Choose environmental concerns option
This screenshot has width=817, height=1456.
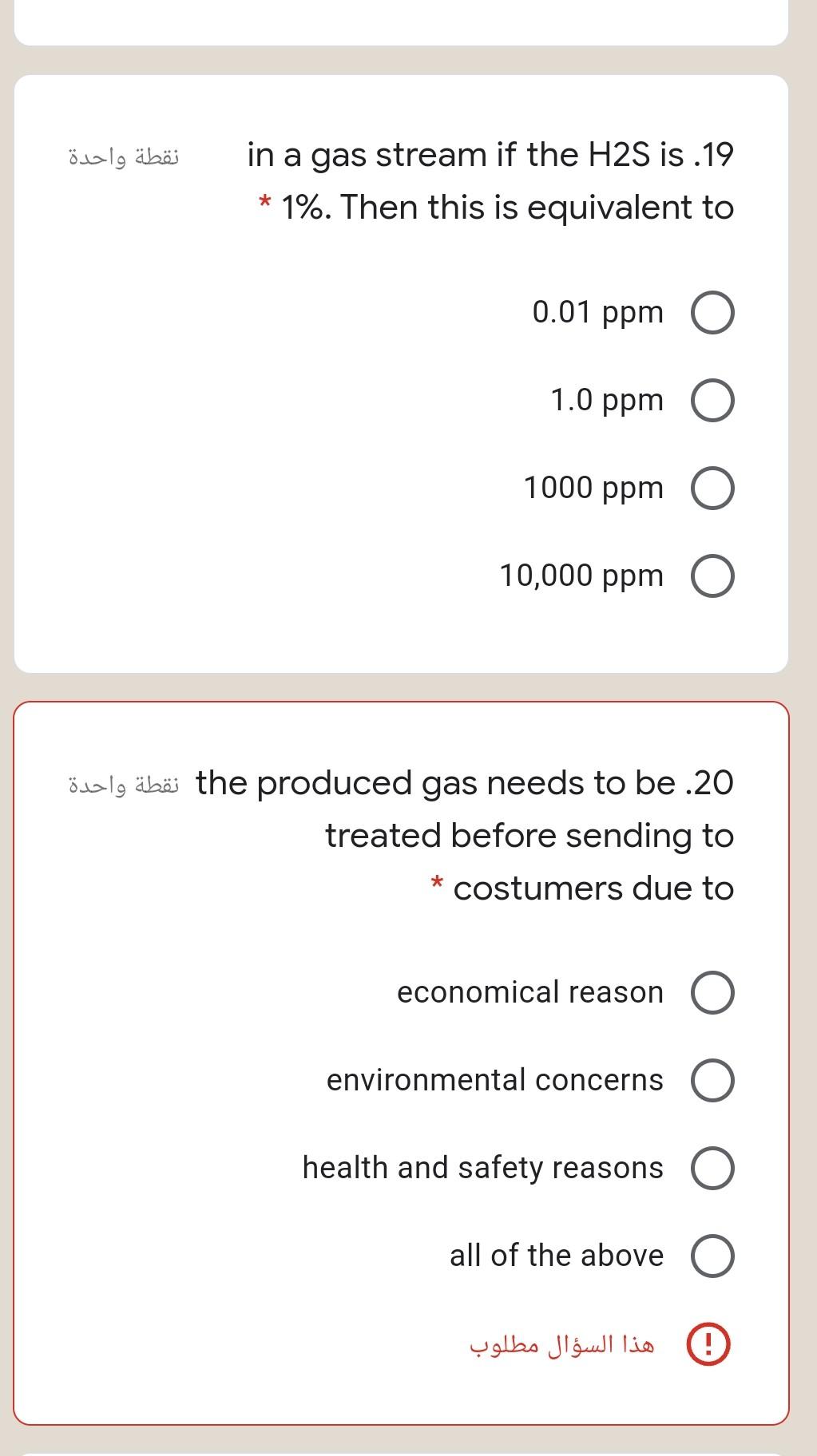(x=713, y=1081)
